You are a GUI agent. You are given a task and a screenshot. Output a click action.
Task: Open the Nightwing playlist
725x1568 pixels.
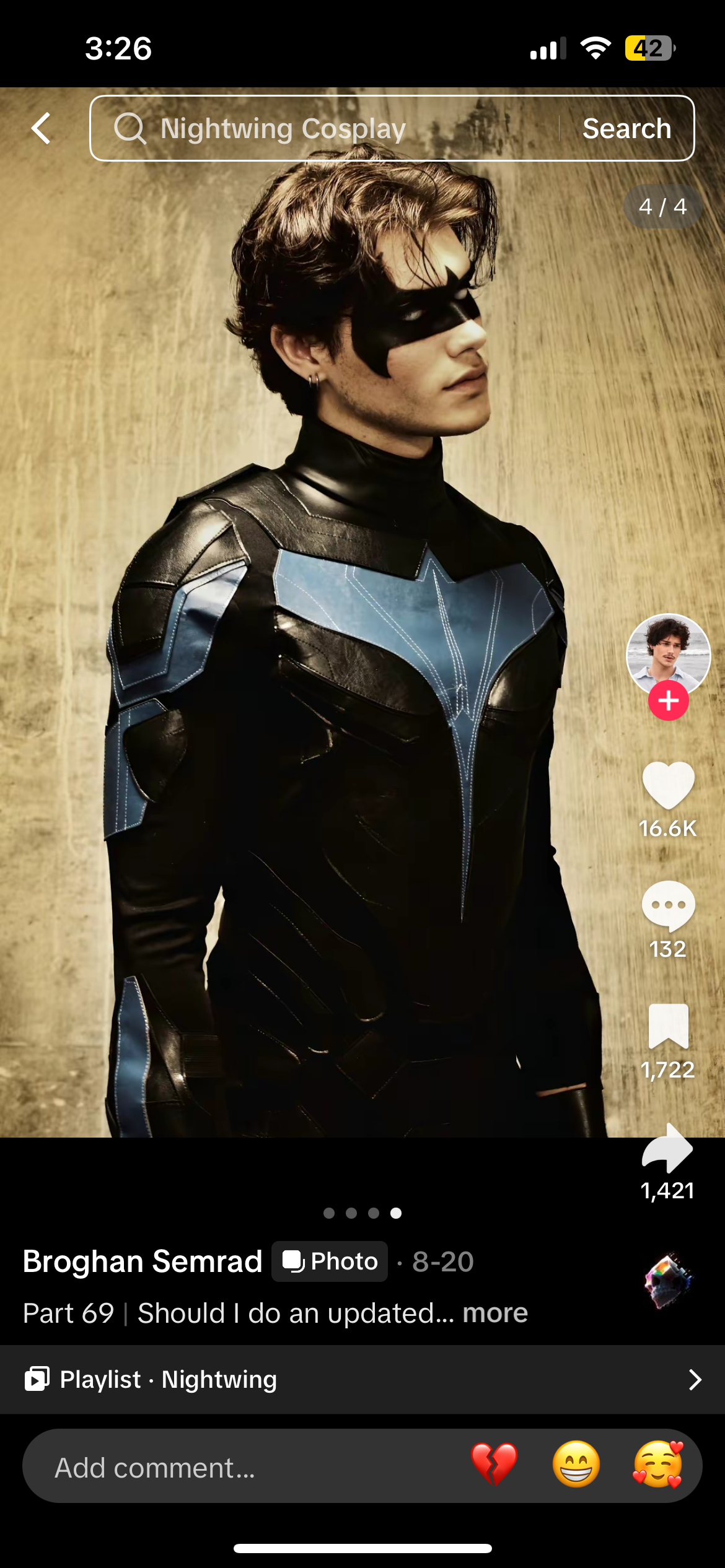click(x=362, y=1380)
